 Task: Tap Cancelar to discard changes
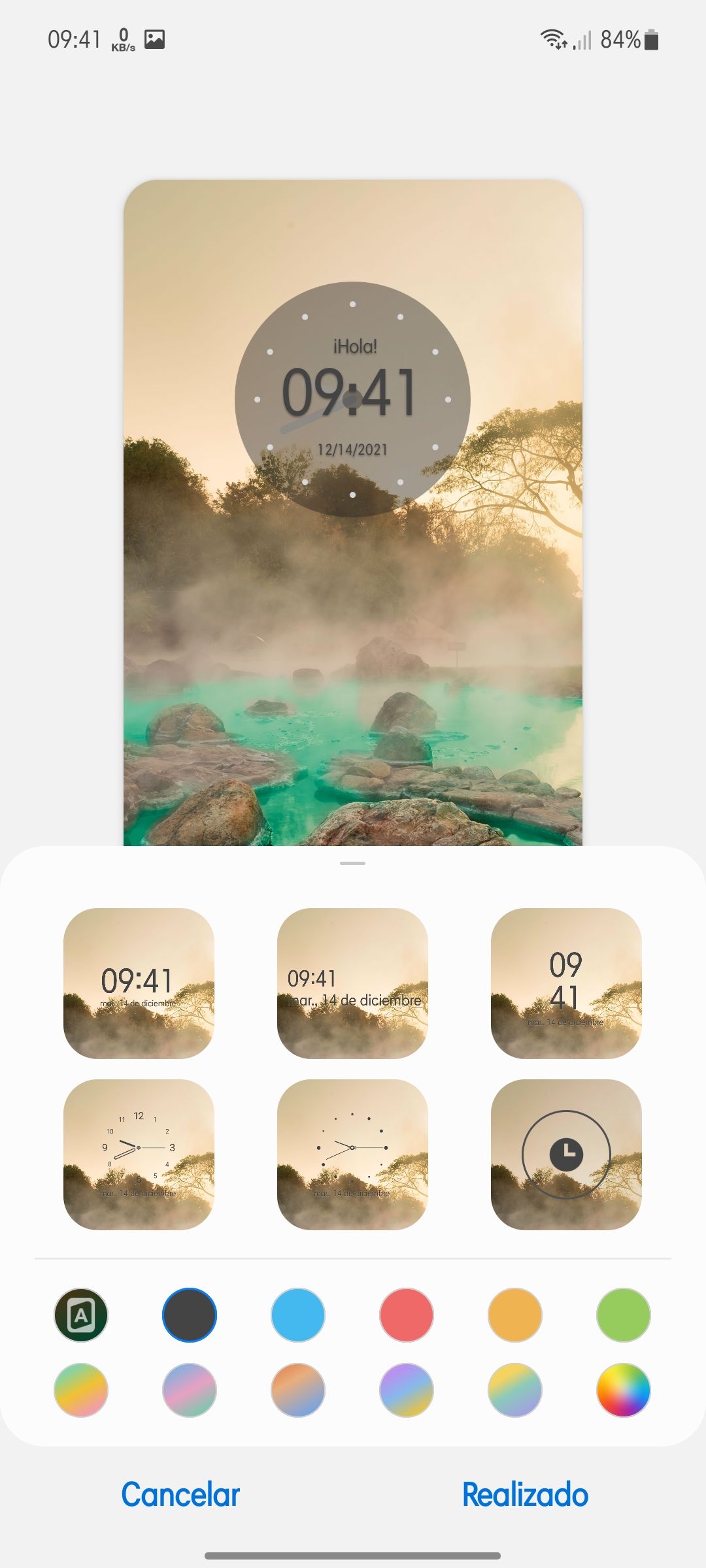[180, 1495]
